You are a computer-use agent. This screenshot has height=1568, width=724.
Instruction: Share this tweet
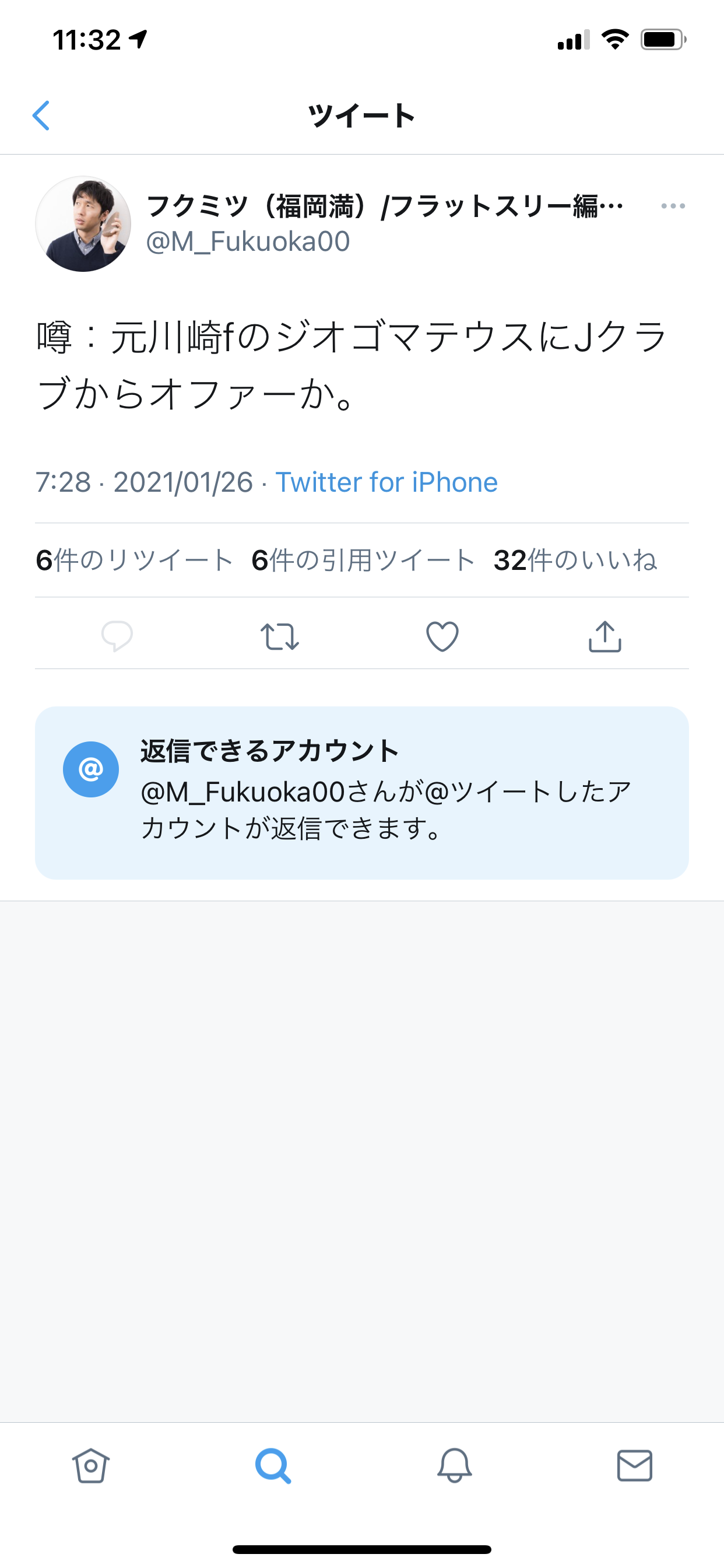point(604,636)
